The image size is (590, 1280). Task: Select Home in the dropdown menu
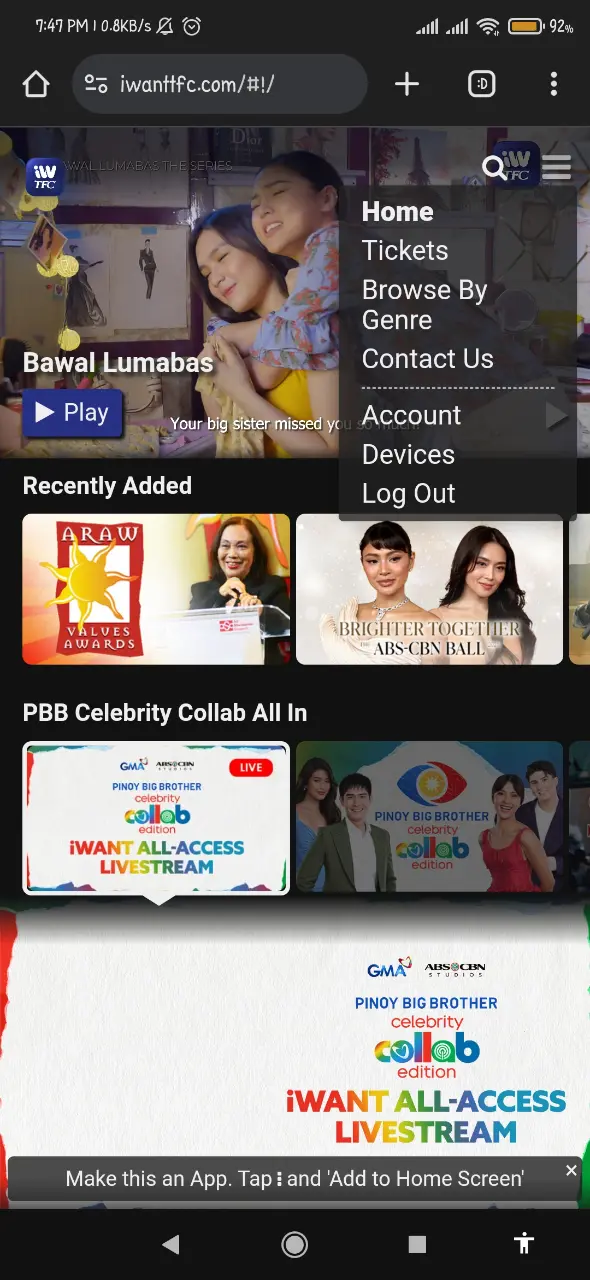pyautogui.click(x=398, y=212)
